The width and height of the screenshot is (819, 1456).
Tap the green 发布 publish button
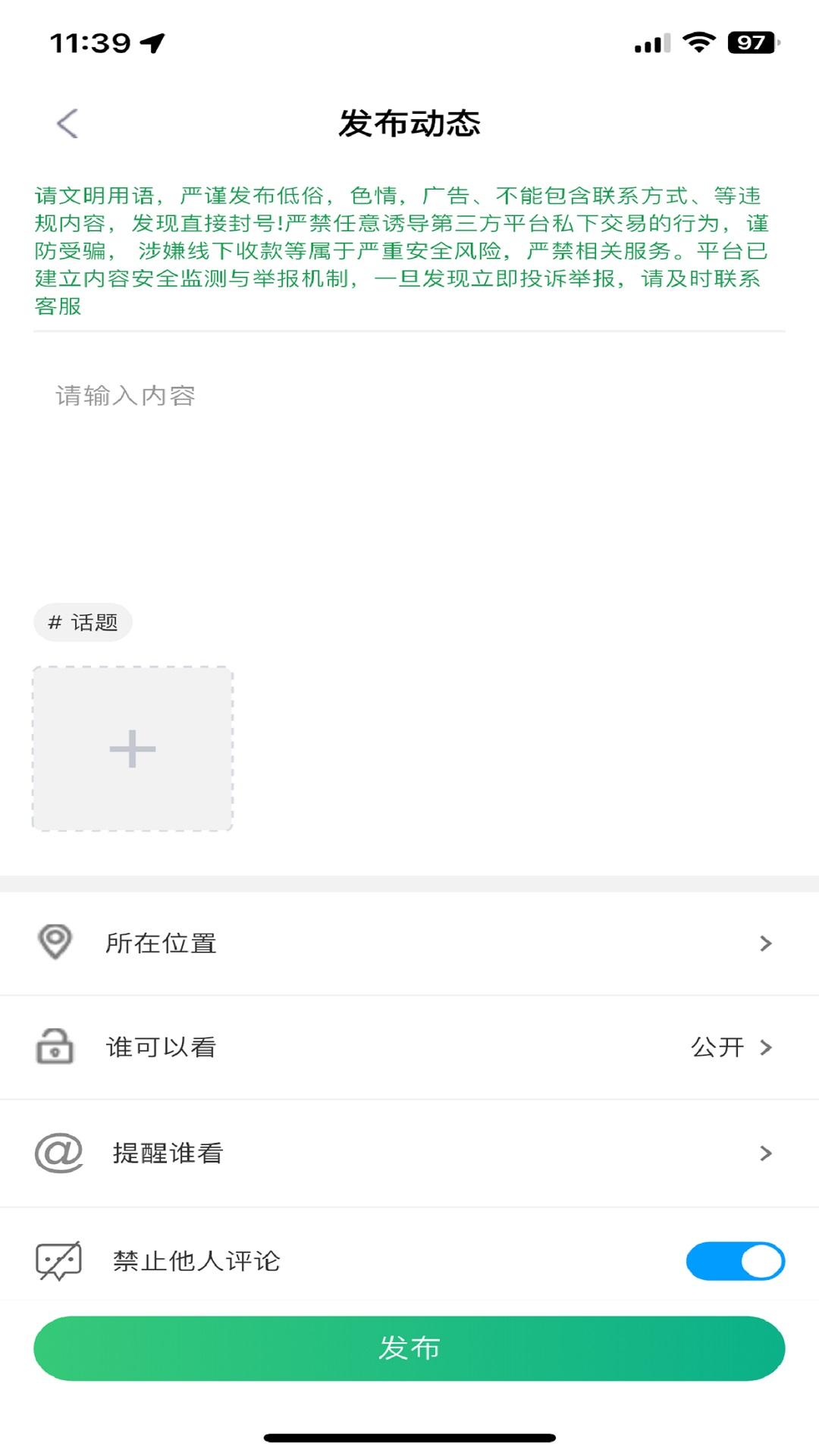409,1347
